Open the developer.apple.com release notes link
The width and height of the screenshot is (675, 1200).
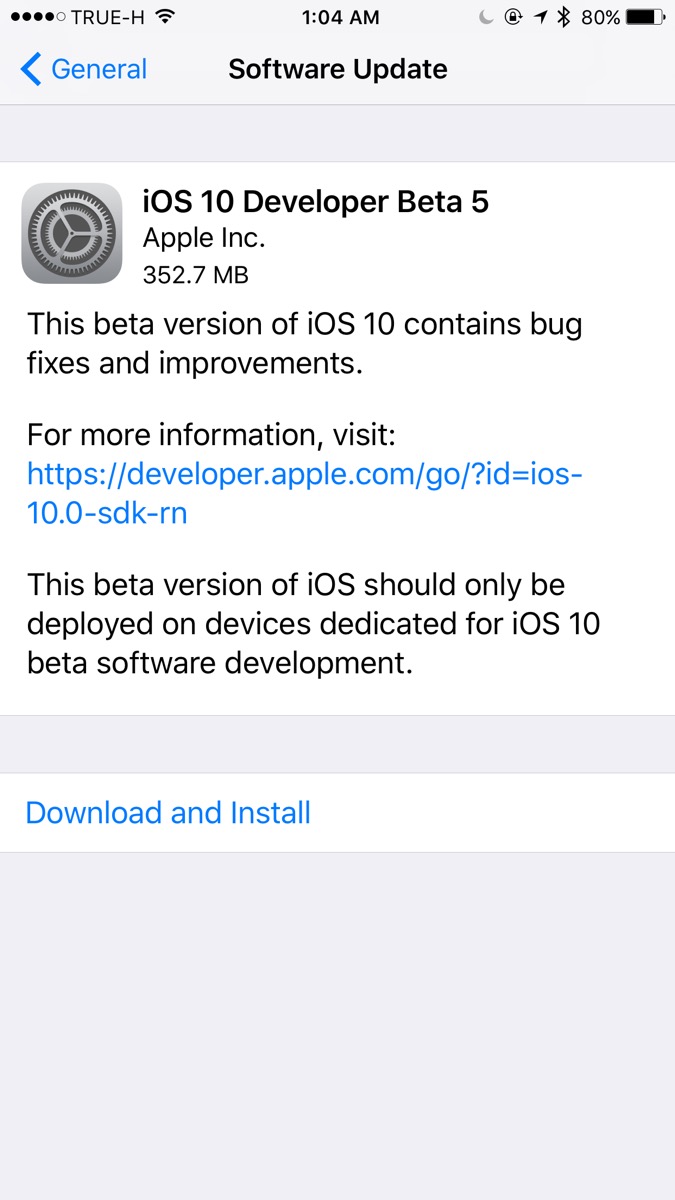[304, 493]
